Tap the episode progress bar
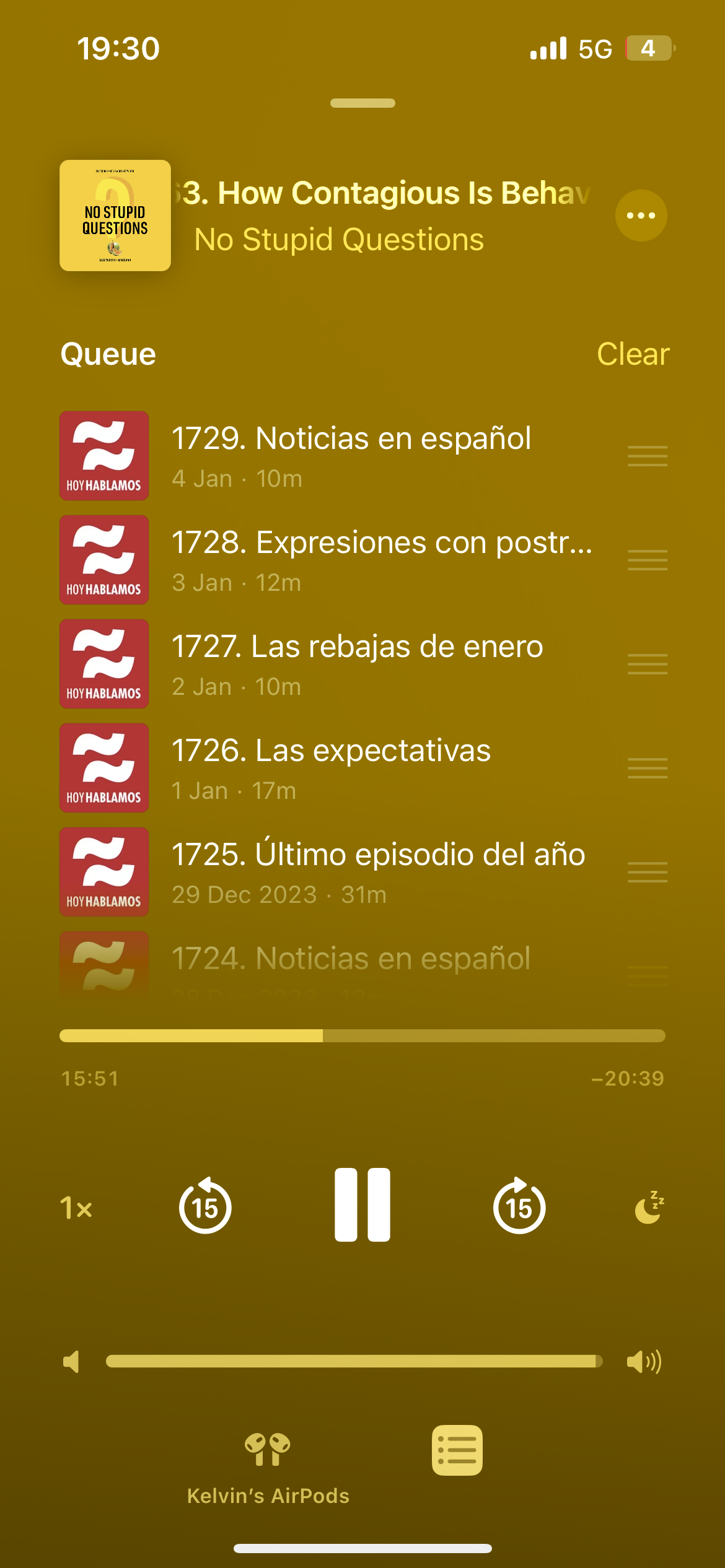The height and width of the screenshot is (1568, 725). pyautogui.click(x=362, y=1035)
